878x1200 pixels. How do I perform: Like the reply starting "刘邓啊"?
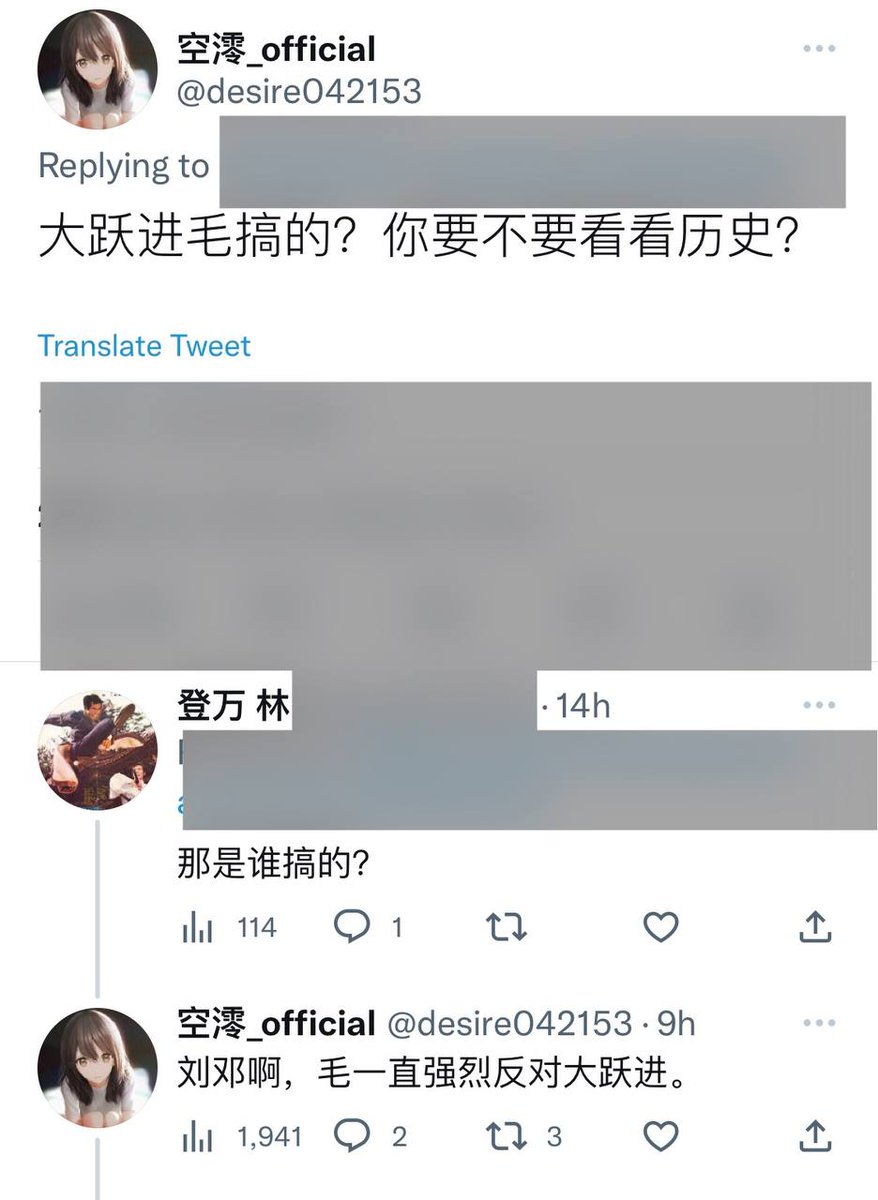(x=660, y=1136)
